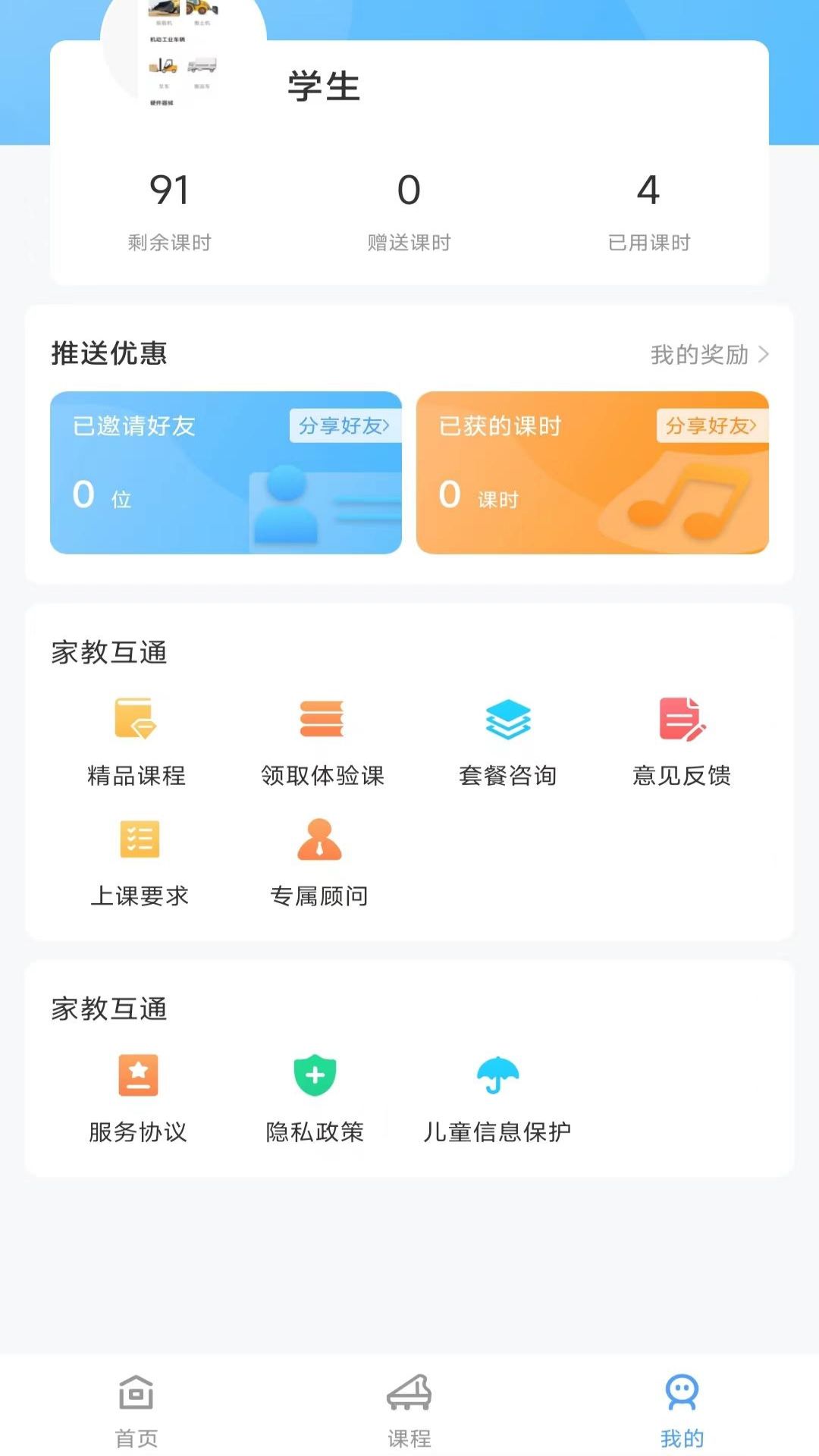
Task: View 上课要求
Action: click(x=140, y=862)
